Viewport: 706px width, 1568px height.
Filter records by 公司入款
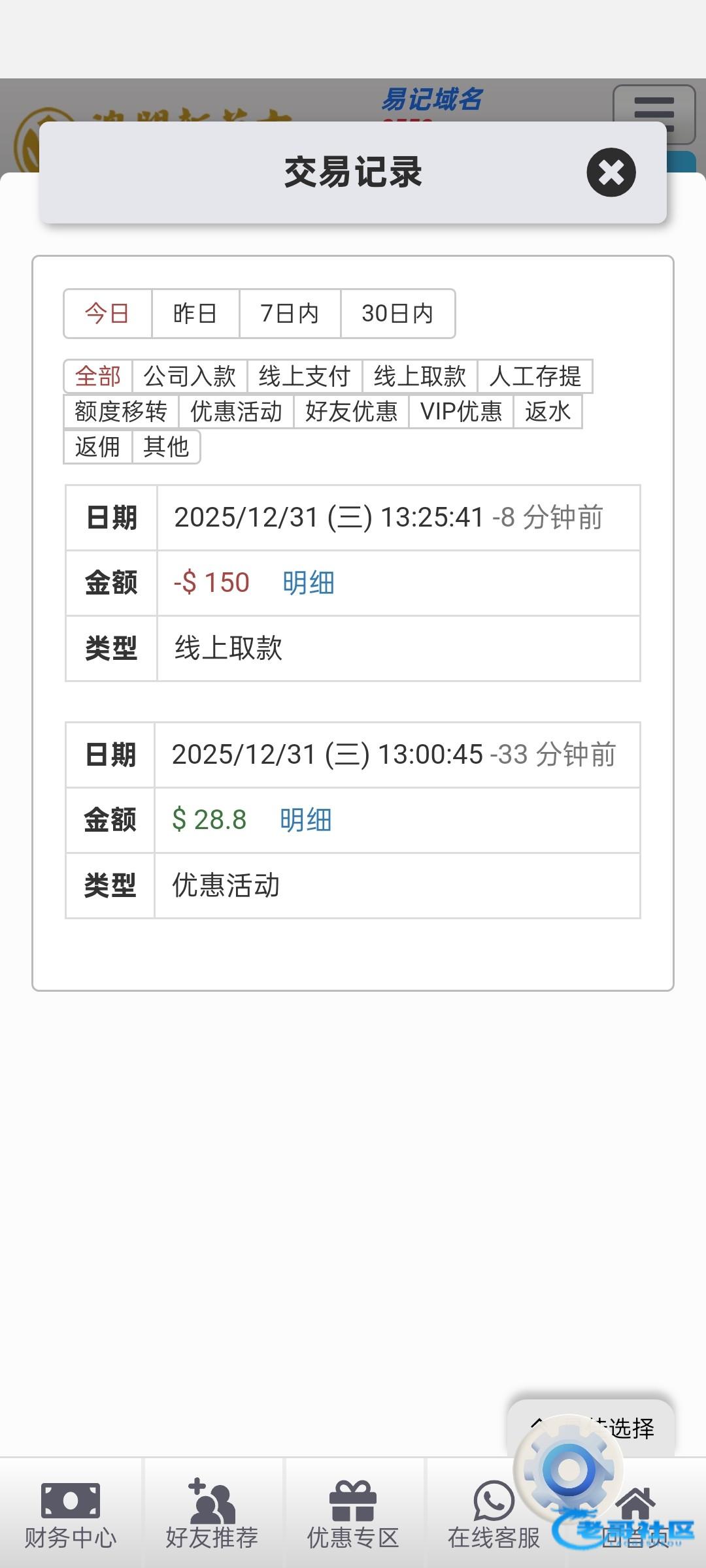[x=190, y=376]
